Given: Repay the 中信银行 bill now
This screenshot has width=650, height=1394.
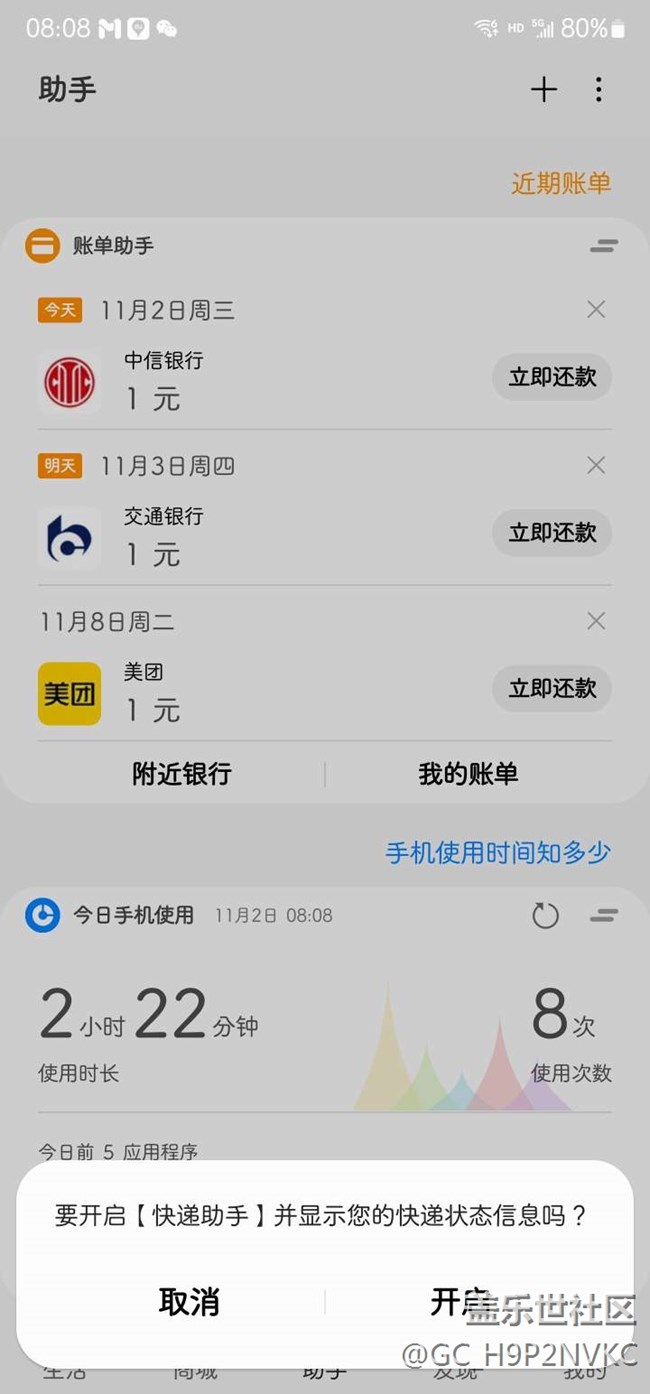Looking at the screenshot, I should pyautogui.click(x=552, y=377).
